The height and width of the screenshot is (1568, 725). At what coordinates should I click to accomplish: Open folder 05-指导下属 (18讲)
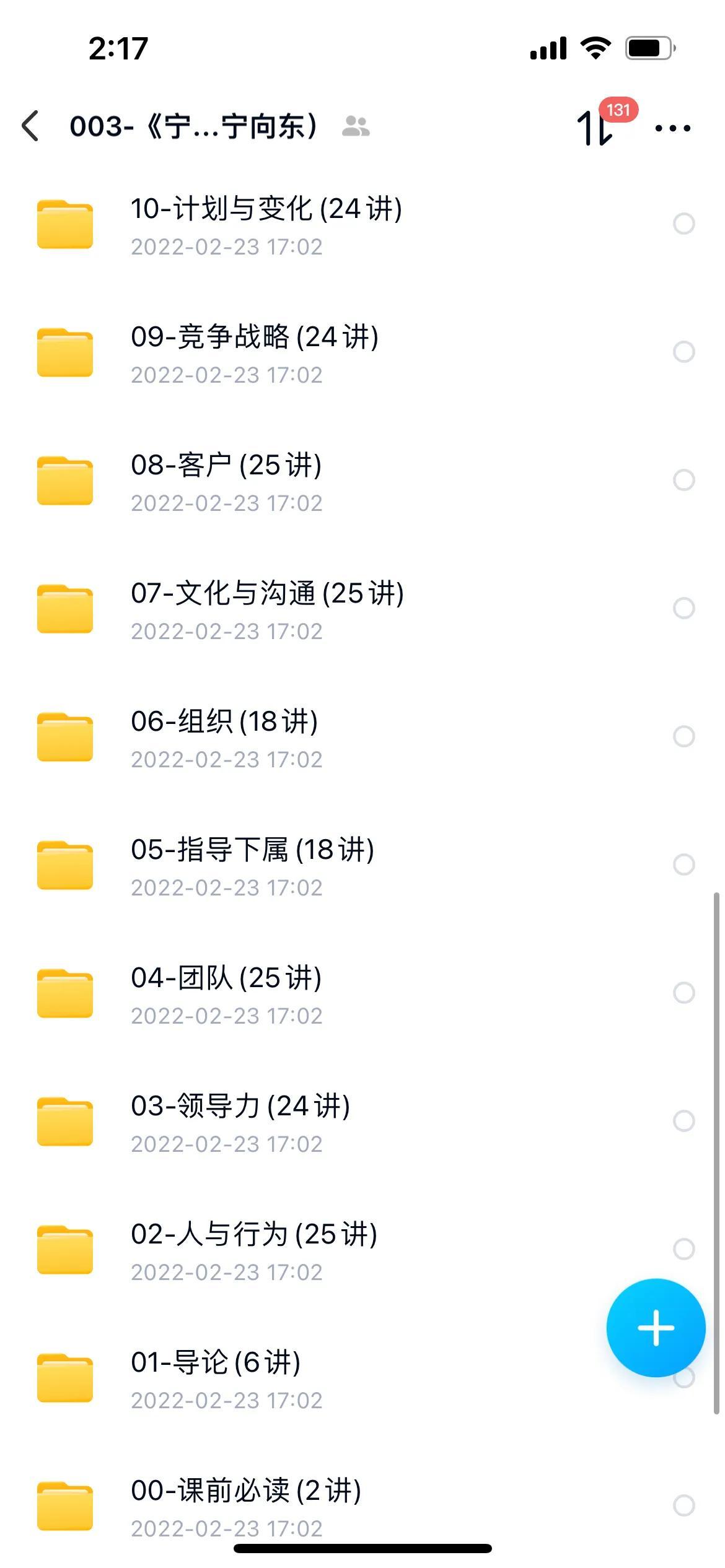[252, 865]
